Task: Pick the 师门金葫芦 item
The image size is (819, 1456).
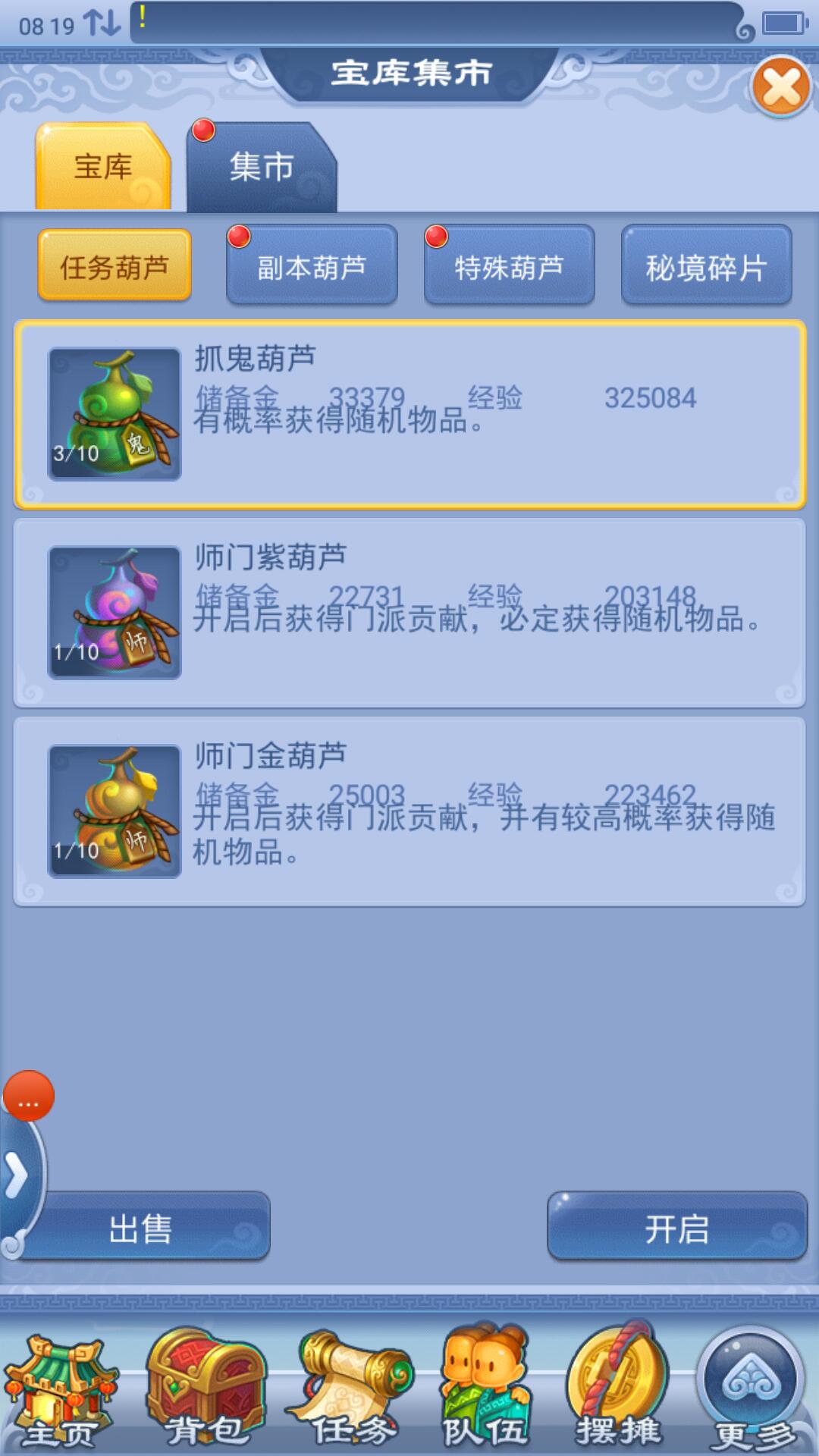Action: click(x=409, y=811)
